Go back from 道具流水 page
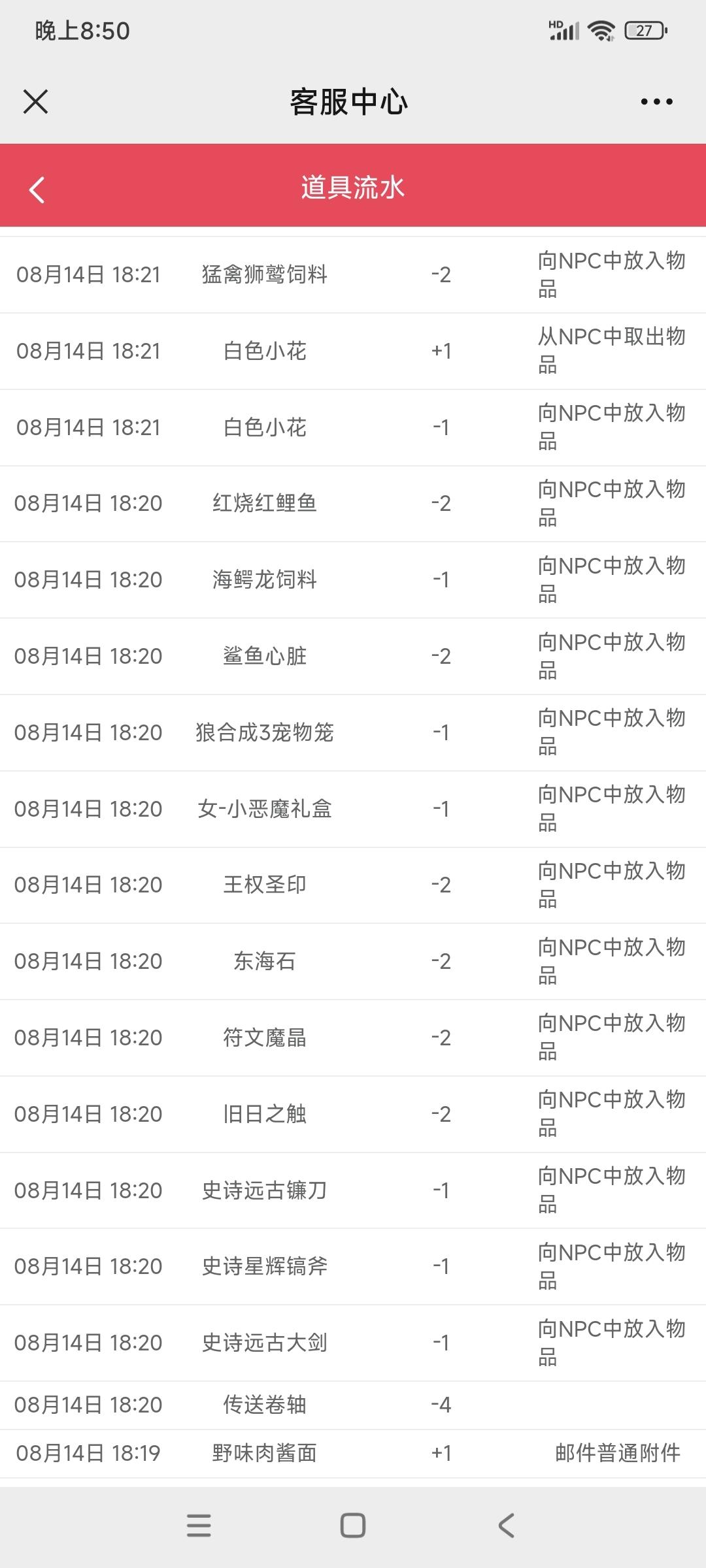Image resolution: width=706 pixels, height=1568 pixels. click(x=37, y=189)
